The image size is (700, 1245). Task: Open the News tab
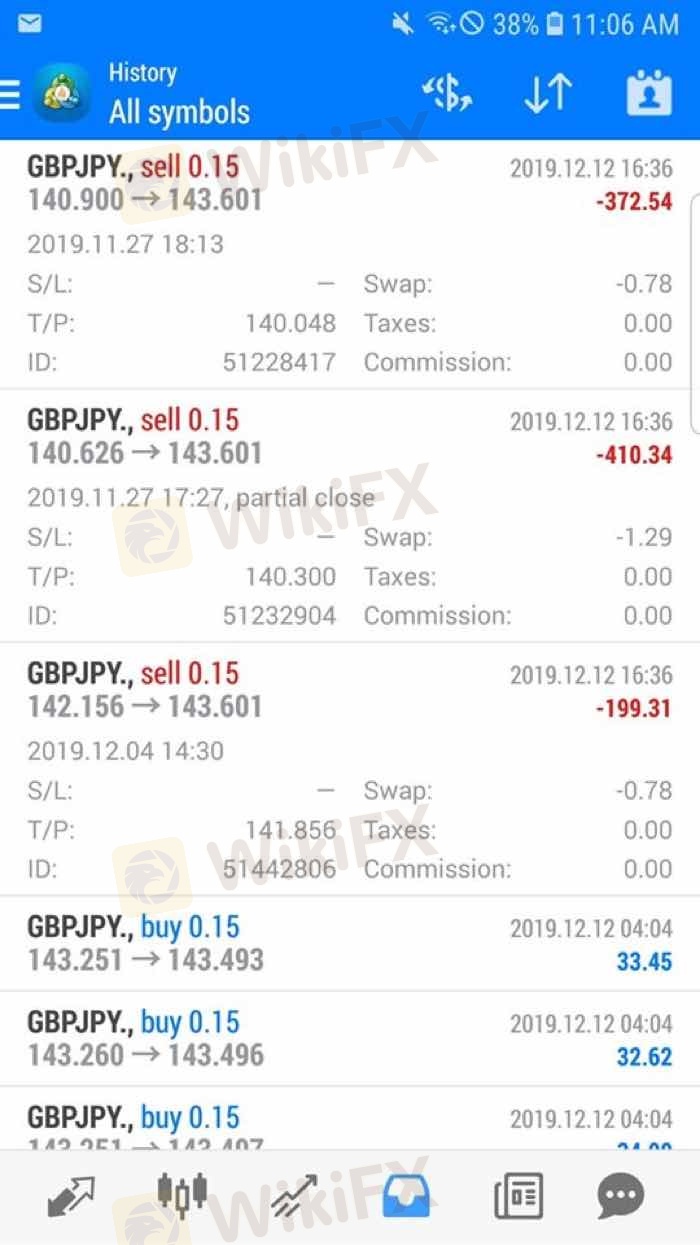[x=518, y=1195]
